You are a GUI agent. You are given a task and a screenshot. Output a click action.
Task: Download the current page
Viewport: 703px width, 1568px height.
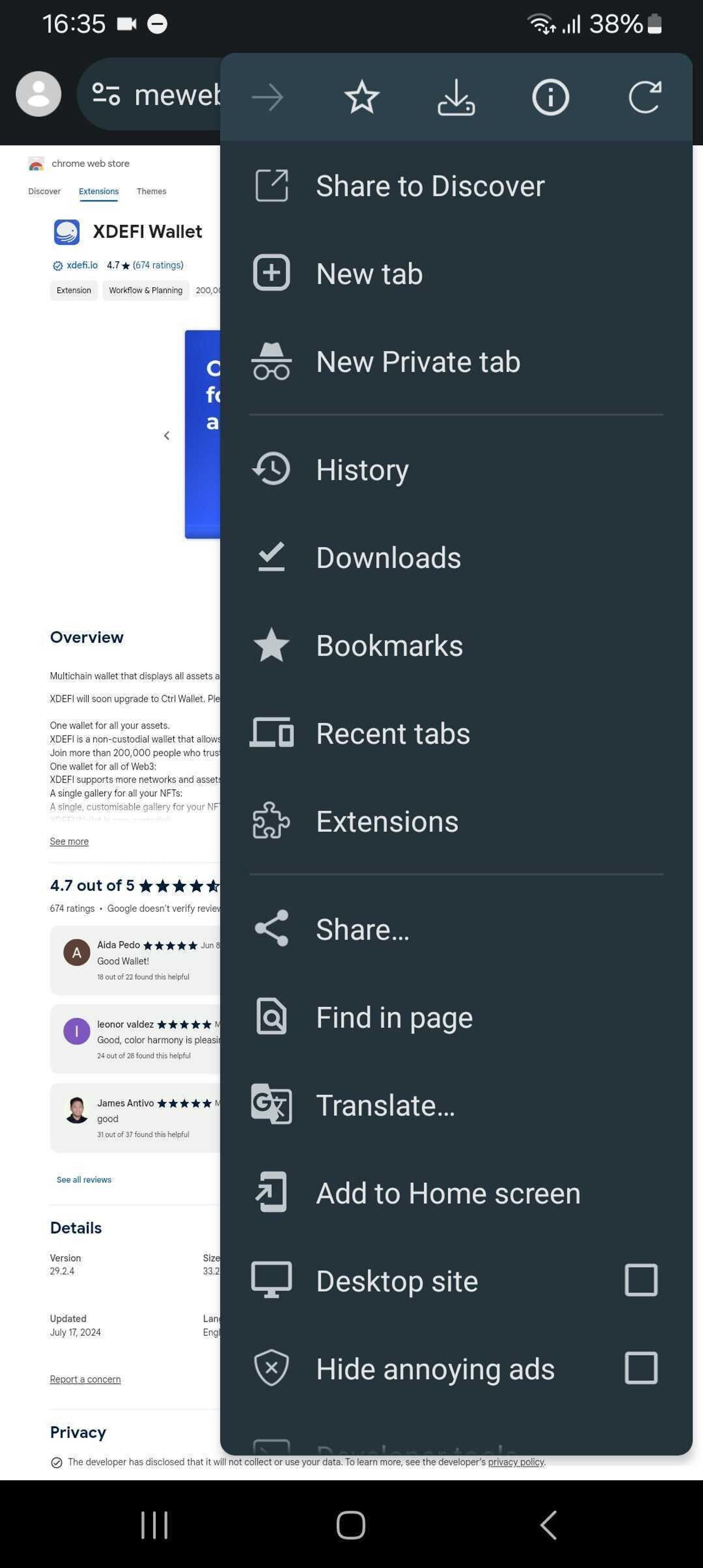(x=456, y=97)
